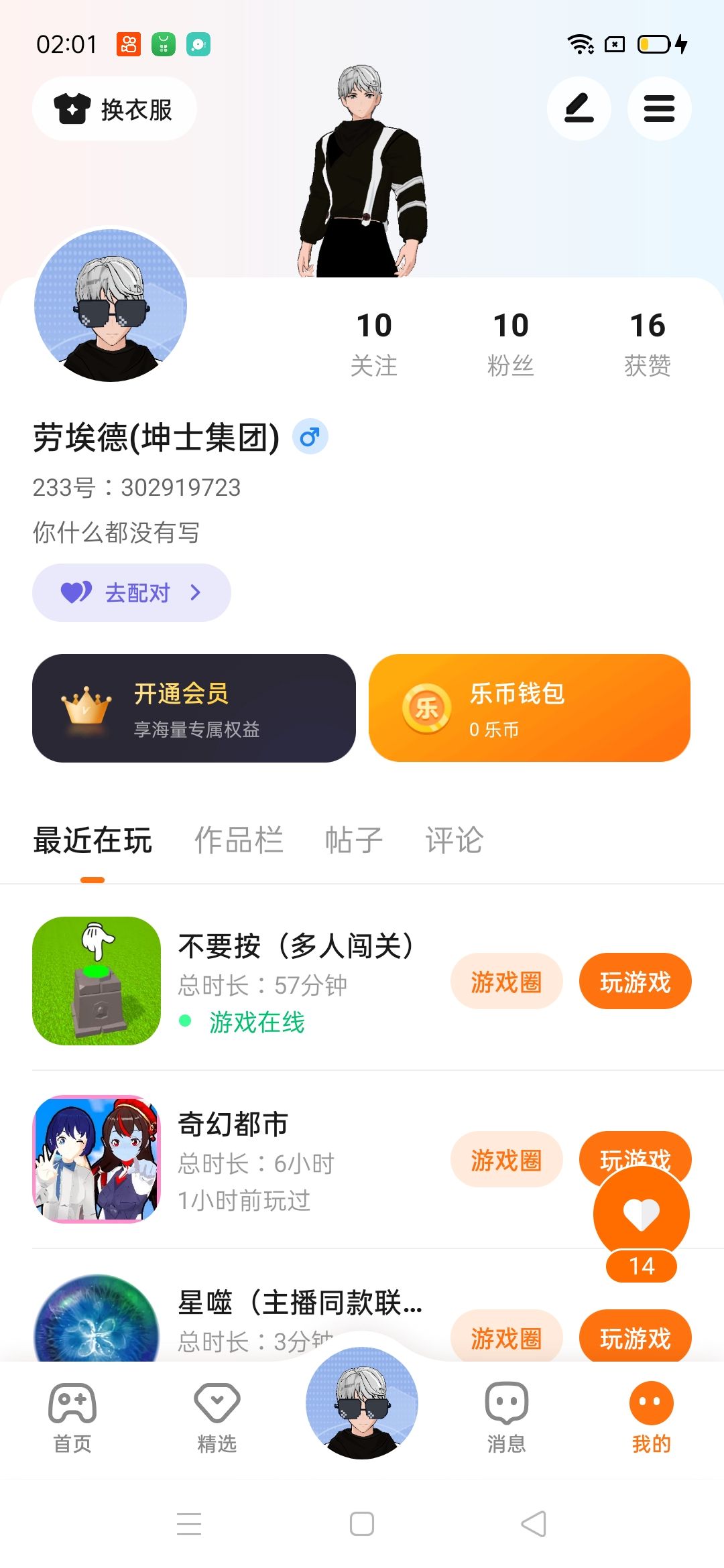Screen dimensions: 724x1568
Task: Switch to the 帖子 tab
Action: tap(354, 840)
